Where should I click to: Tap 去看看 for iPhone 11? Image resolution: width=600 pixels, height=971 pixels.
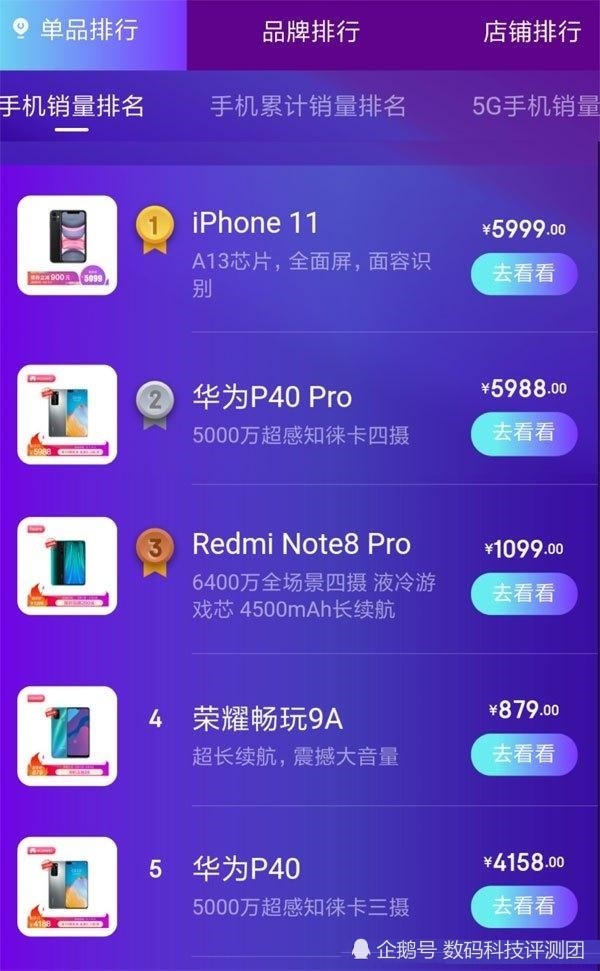523,273
